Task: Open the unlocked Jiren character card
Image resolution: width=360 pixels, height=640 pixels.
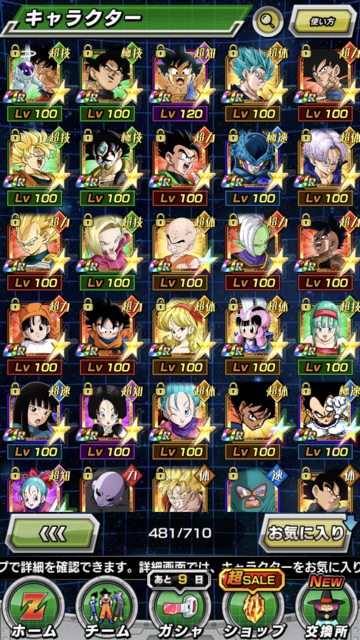Action: tap(107, 488)
